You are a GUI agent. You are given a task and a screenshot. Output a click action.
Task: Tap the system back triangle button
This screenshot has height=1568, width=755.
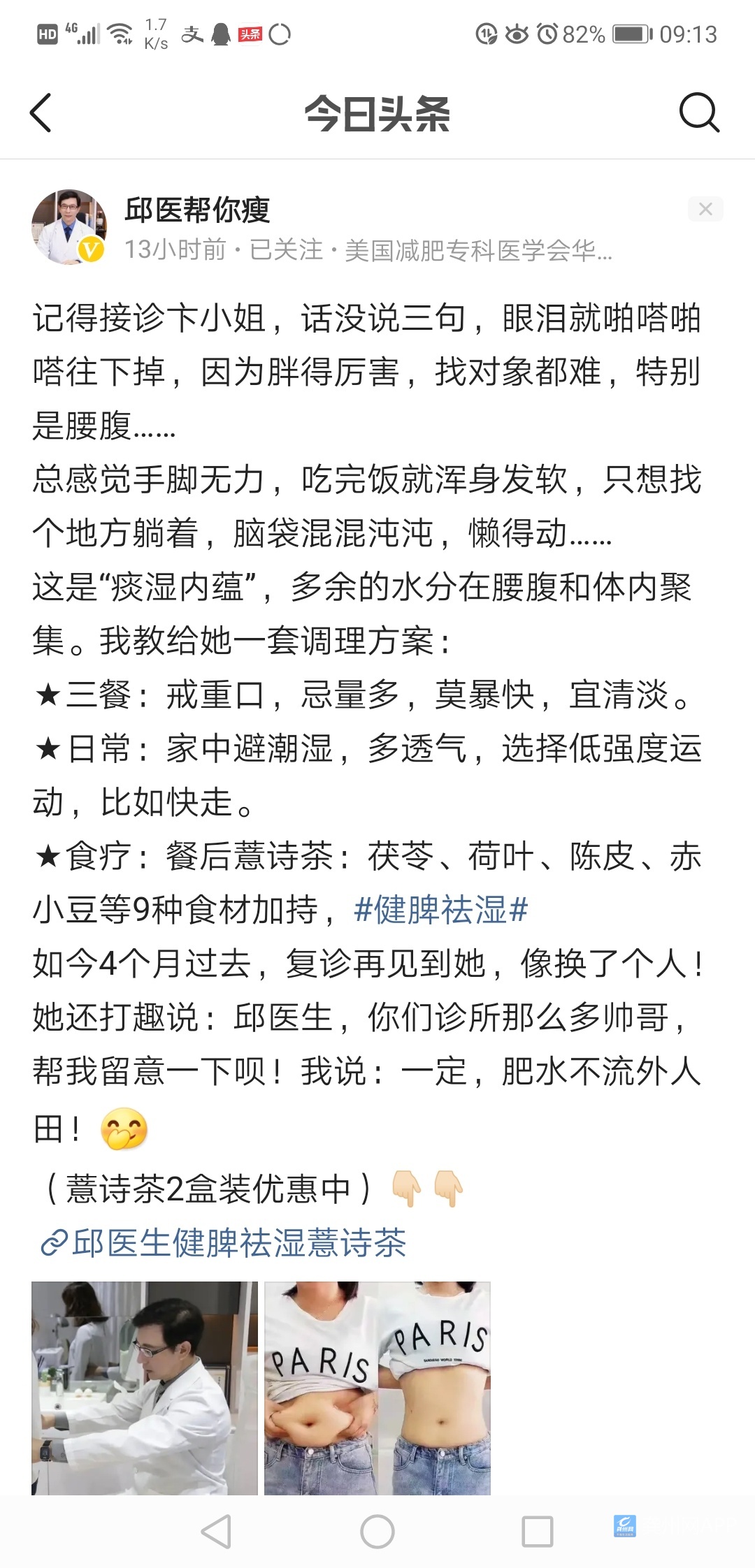[216, 1532]
